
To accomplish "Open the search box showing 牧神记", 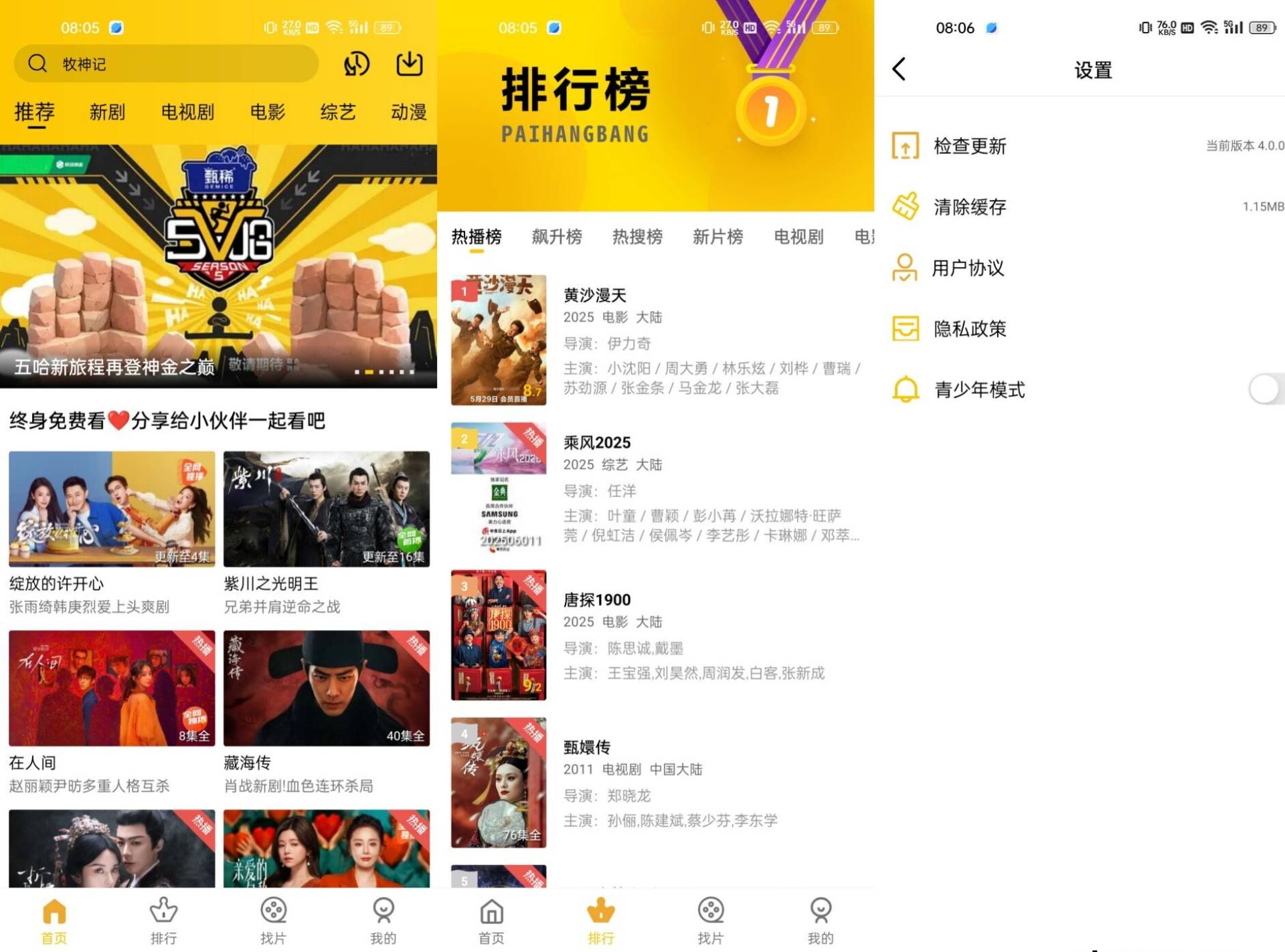I will click(167, 64).
